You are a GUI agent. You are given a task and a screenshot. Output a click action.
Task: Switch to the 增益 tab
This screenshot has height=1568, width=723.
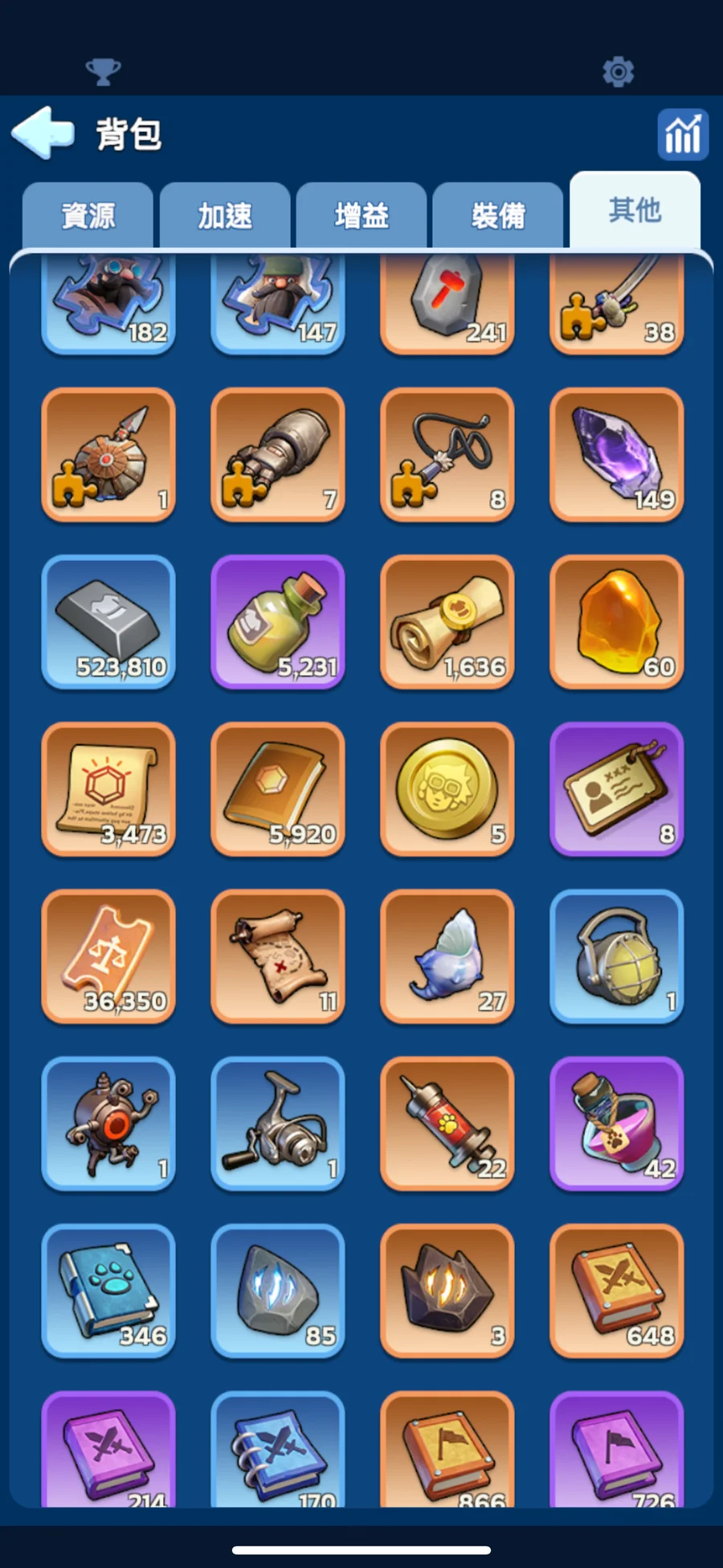point(361,215)
